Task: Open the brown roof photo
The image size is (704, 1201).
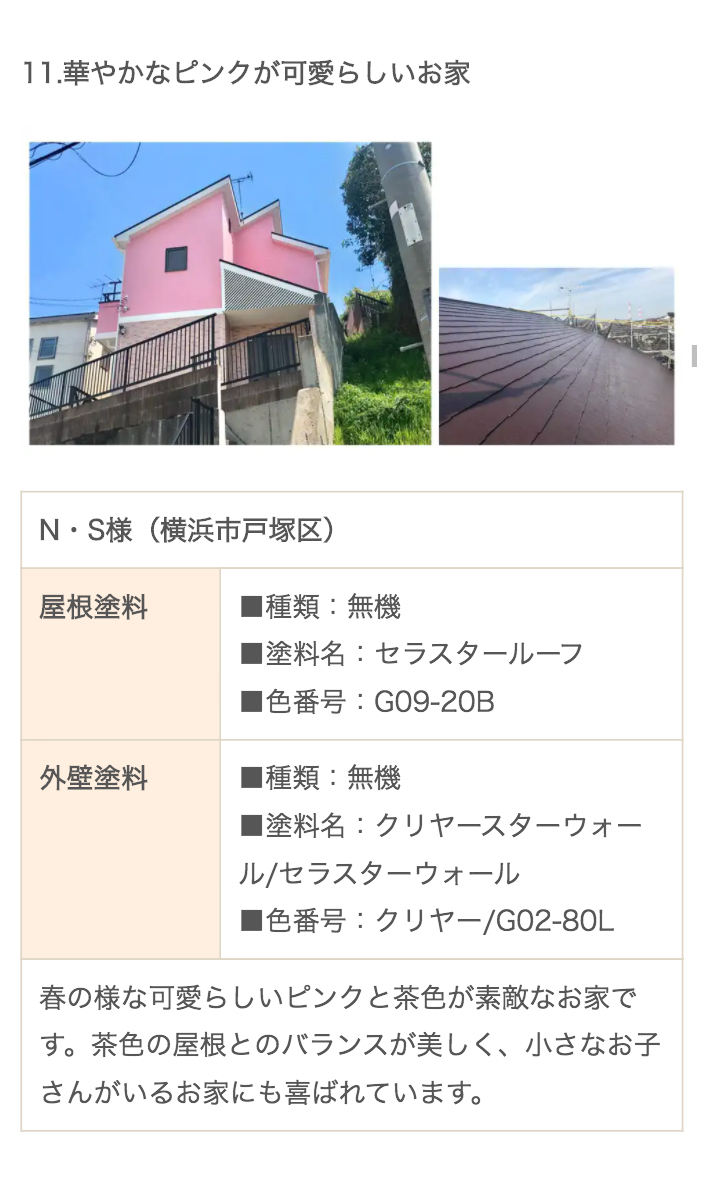Action: click(x=556, y=356)
